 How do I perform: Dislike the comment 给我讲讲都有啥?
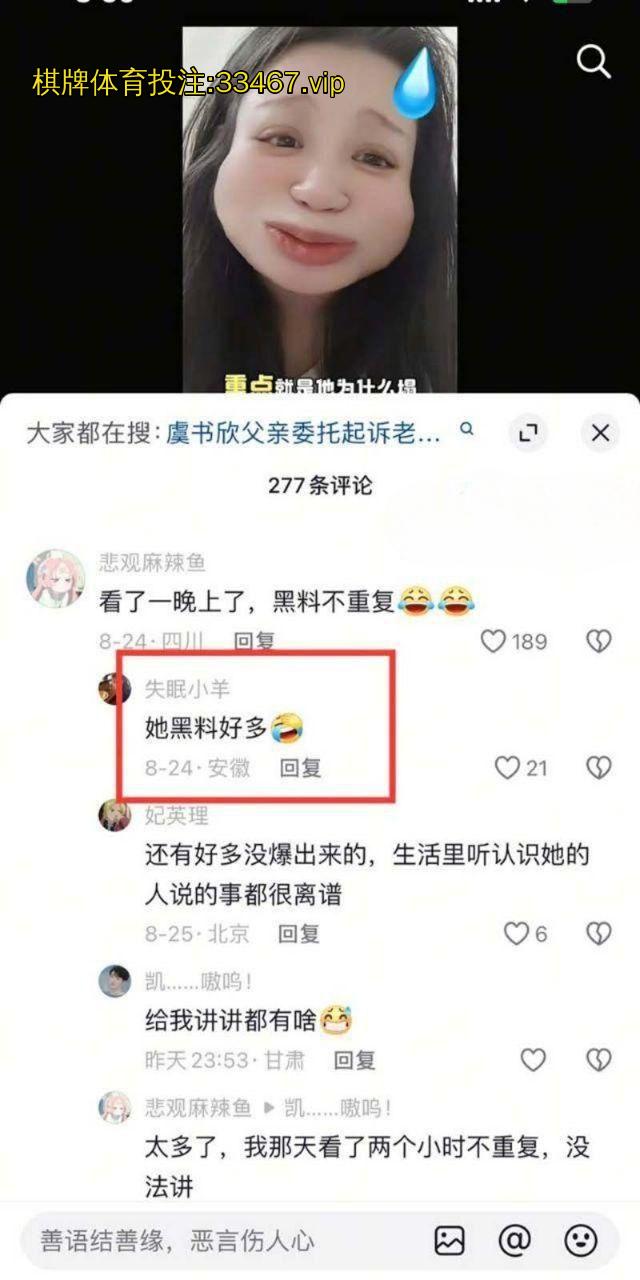[598, 1060]
